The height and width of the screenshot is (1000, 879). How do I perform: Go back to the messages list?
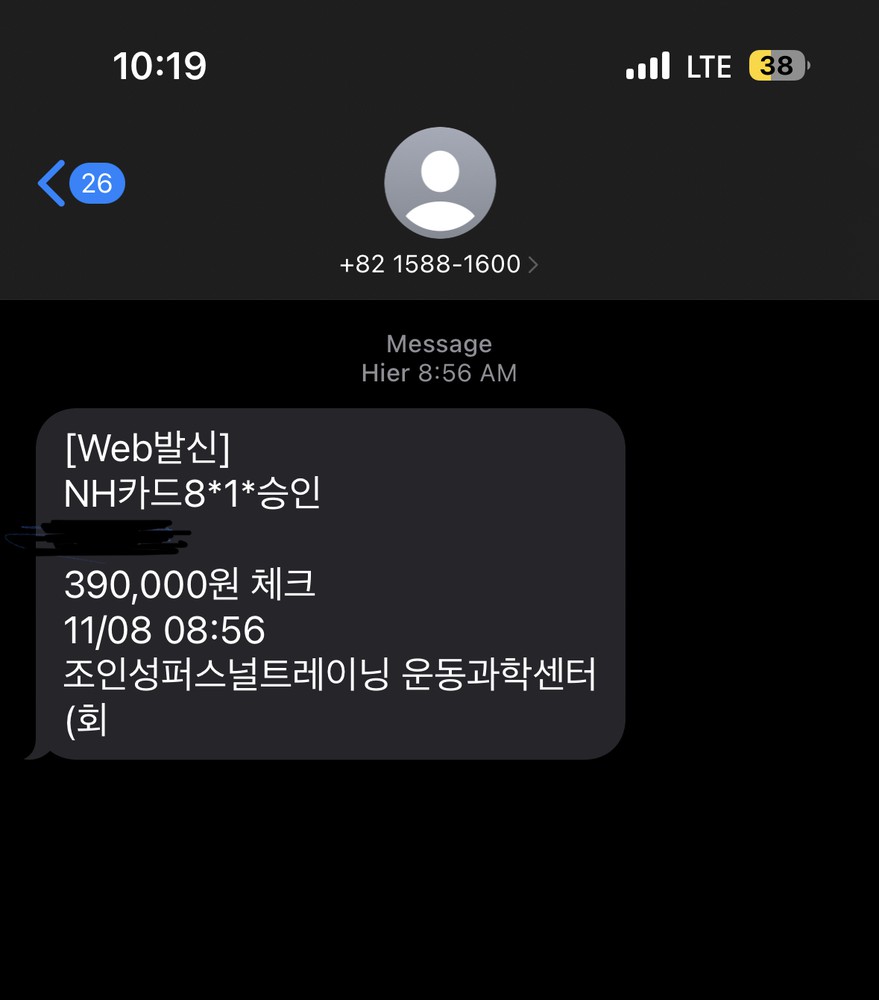click(52, 183)
